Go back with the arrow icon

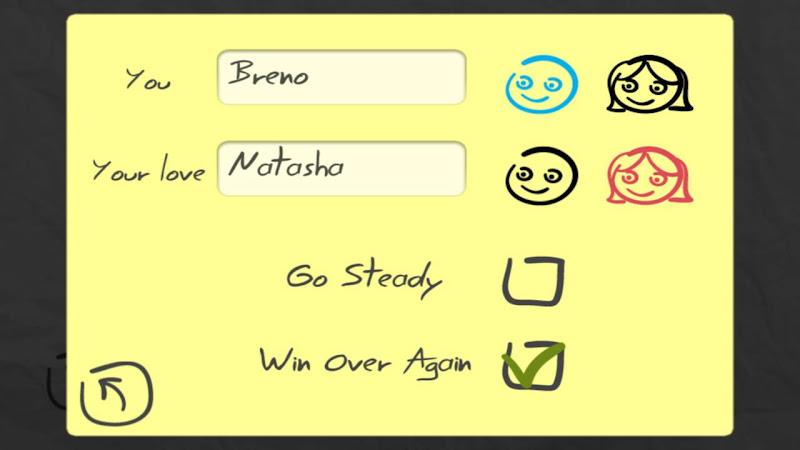coord(116,391)
